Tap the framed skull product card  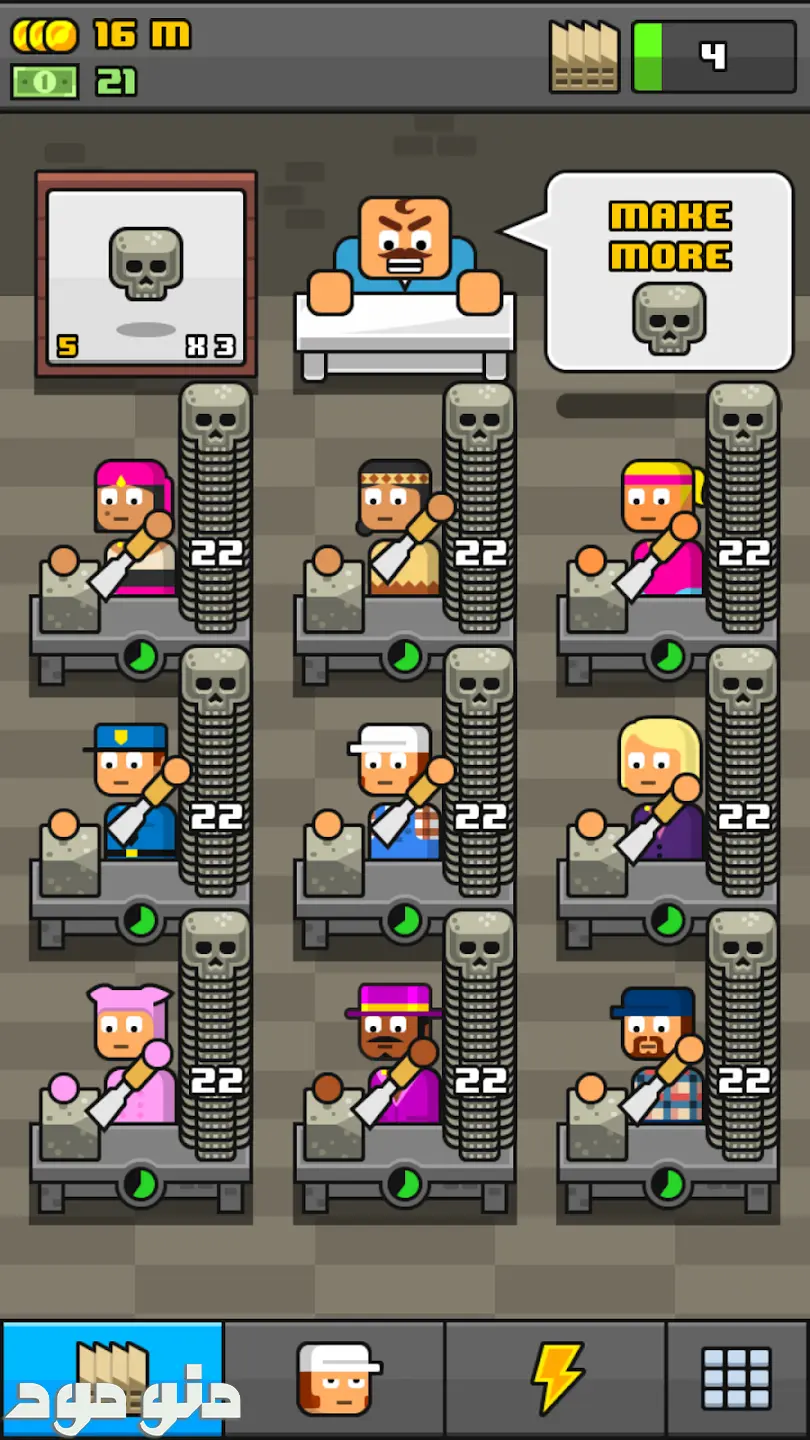click(146, 274)
